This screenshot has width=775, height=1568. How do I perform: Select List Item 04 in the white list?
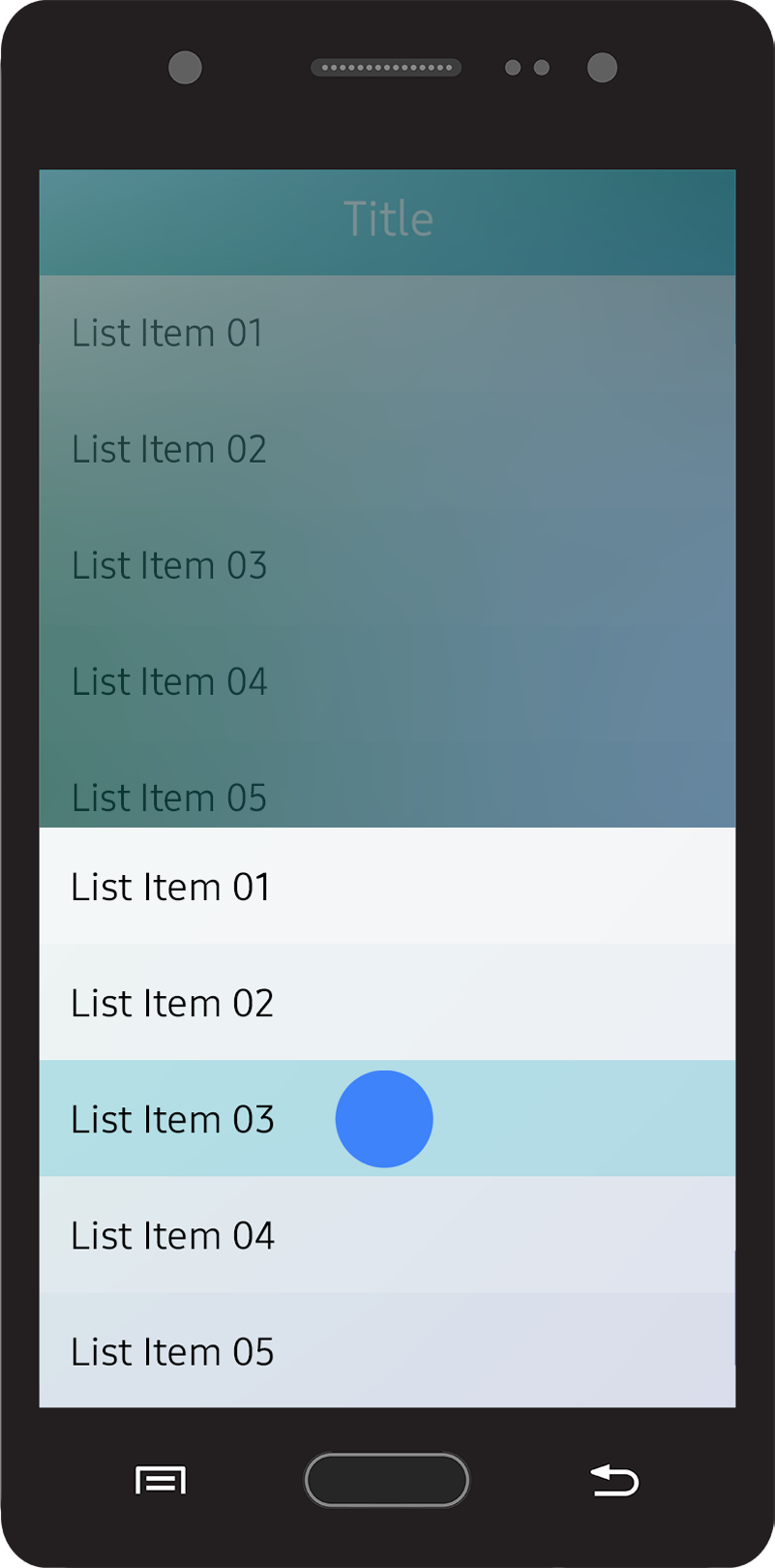click(x=172, y=1235)
